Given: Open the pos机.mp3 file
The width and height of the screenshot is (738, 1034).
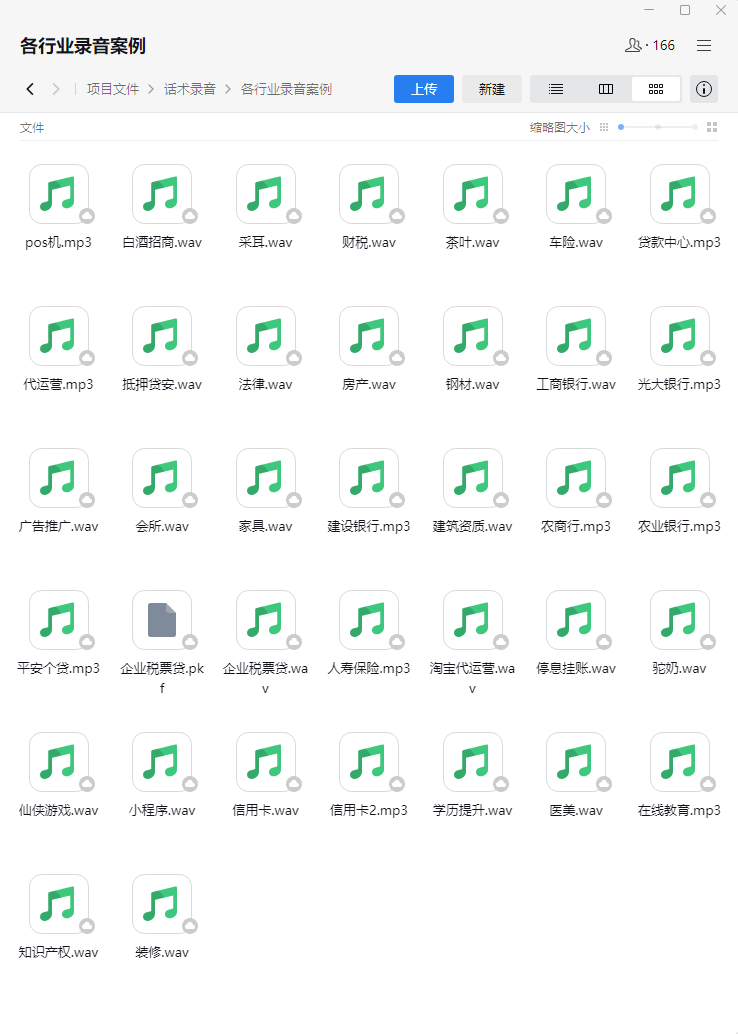Looking at the screenshot, I should click(x=59, y=194).
